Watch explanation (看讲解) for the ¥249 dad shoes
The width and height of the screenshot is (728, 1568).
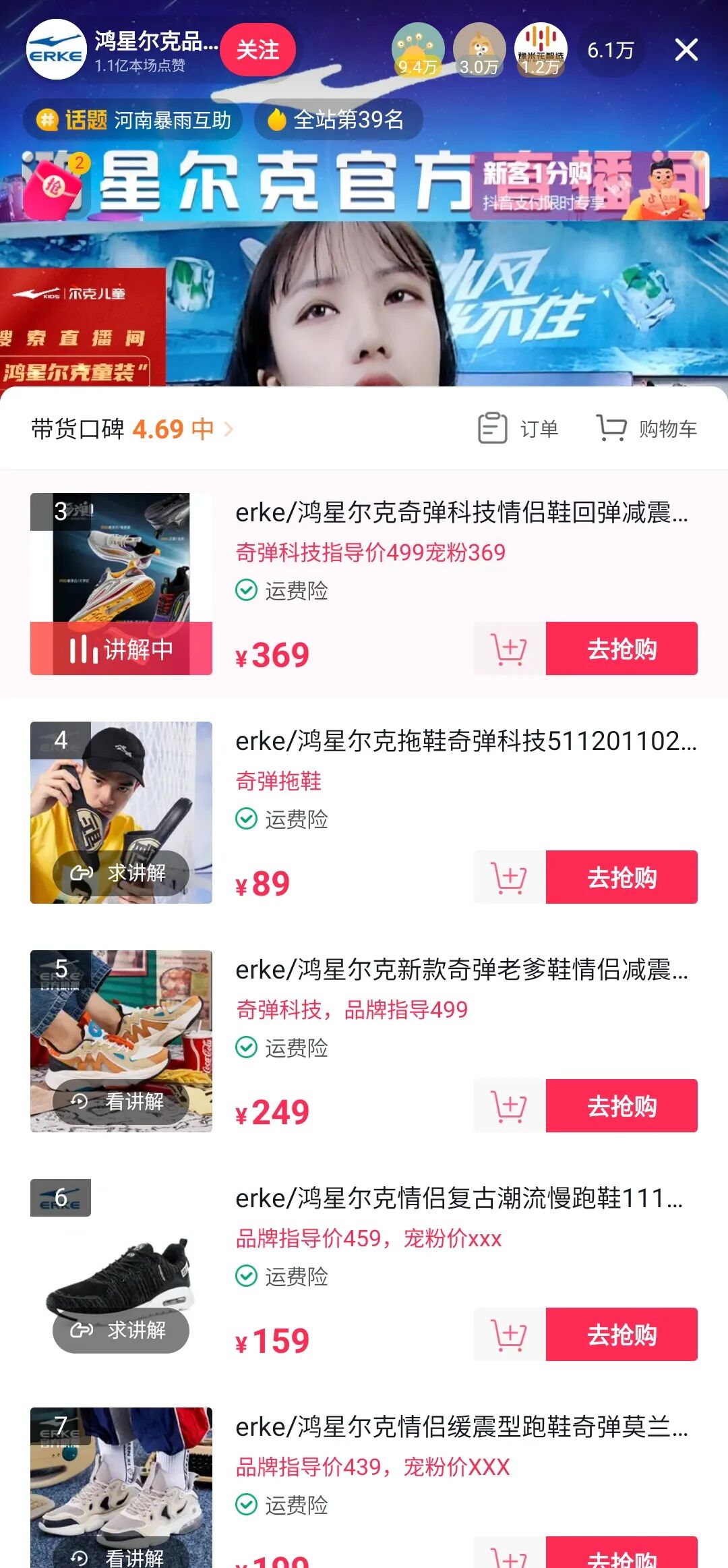point(121,1102)
